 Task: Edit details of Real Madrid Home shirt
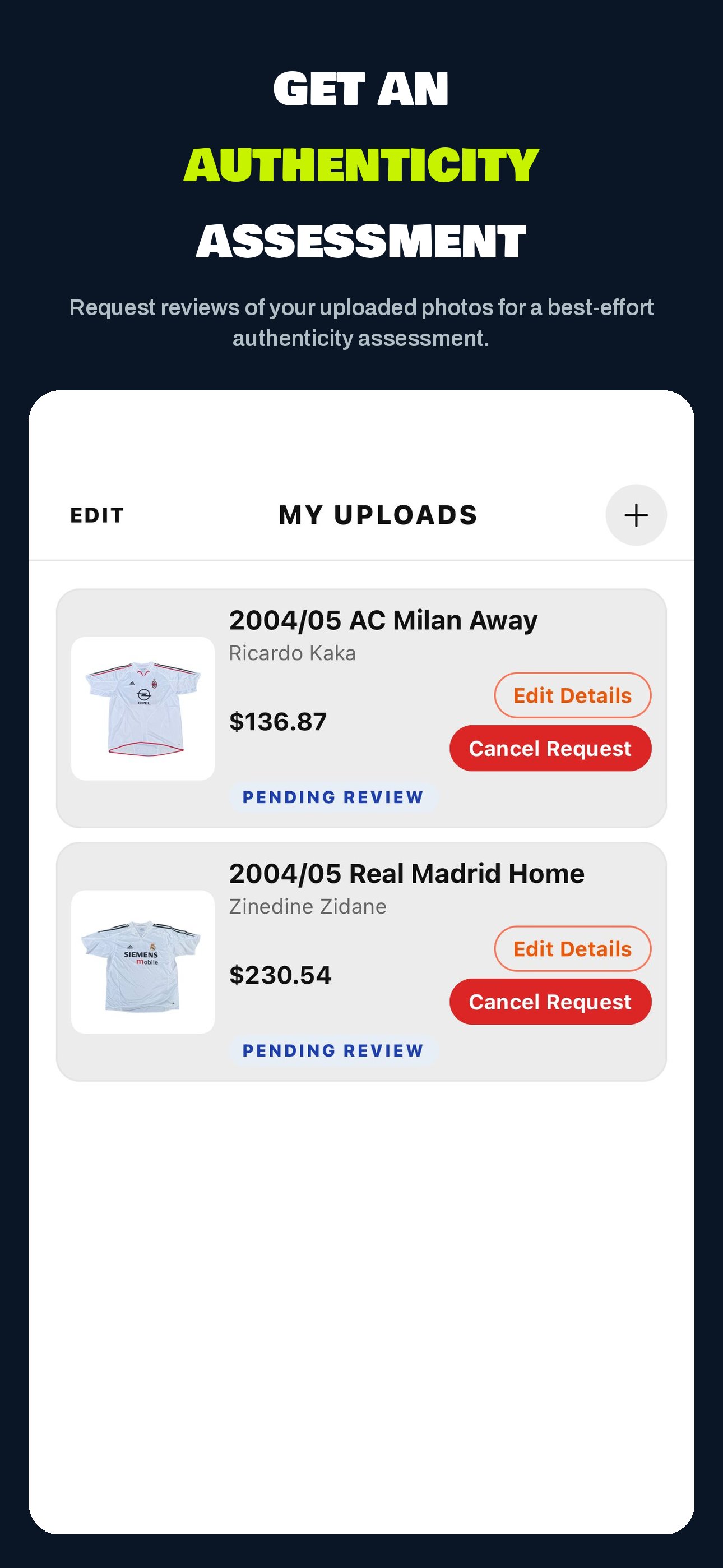click(x=573, y=948)
